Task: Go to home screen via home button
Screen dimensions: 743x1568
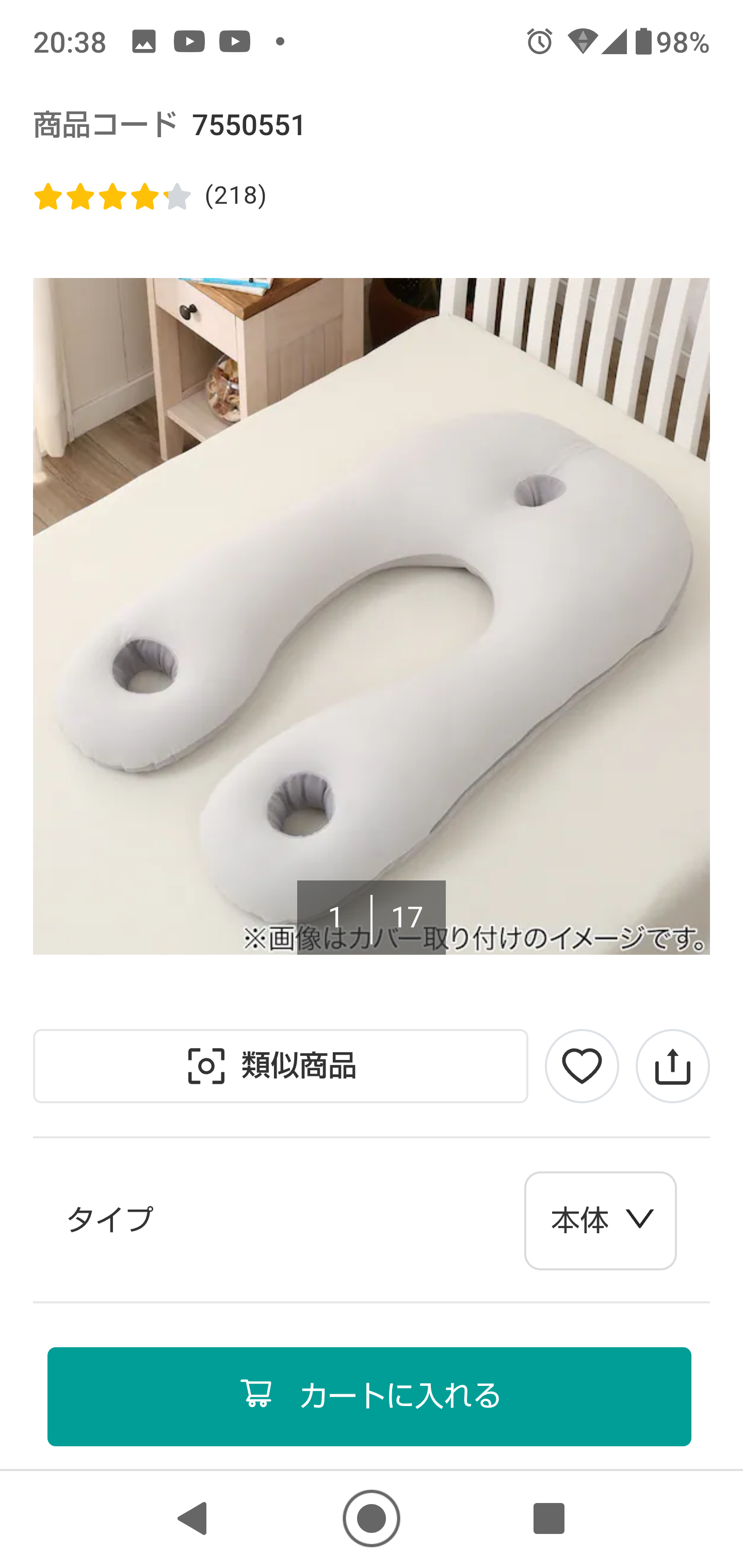Action: click(371, 1517)
